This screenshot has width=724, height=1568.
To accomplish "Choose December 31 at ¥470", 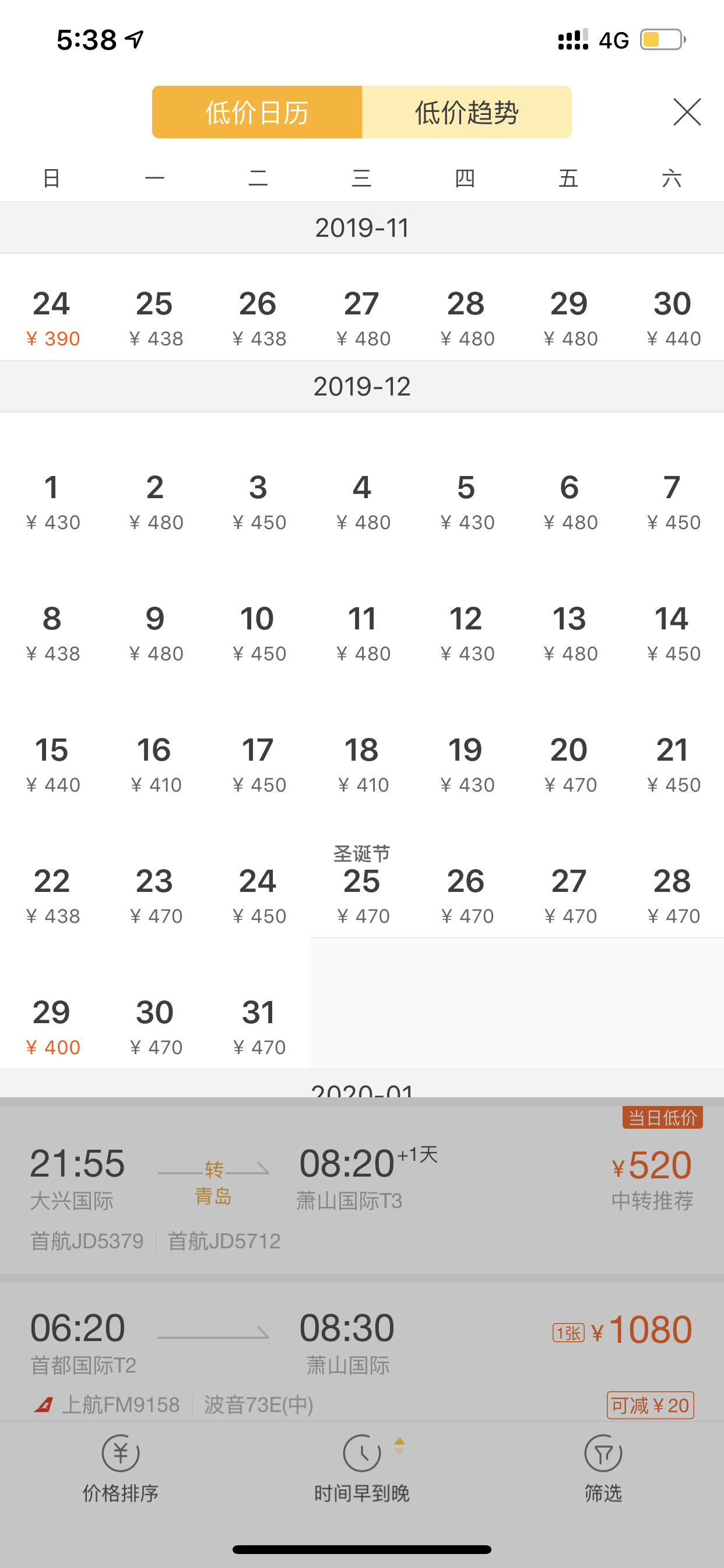I will point(259,1027).
